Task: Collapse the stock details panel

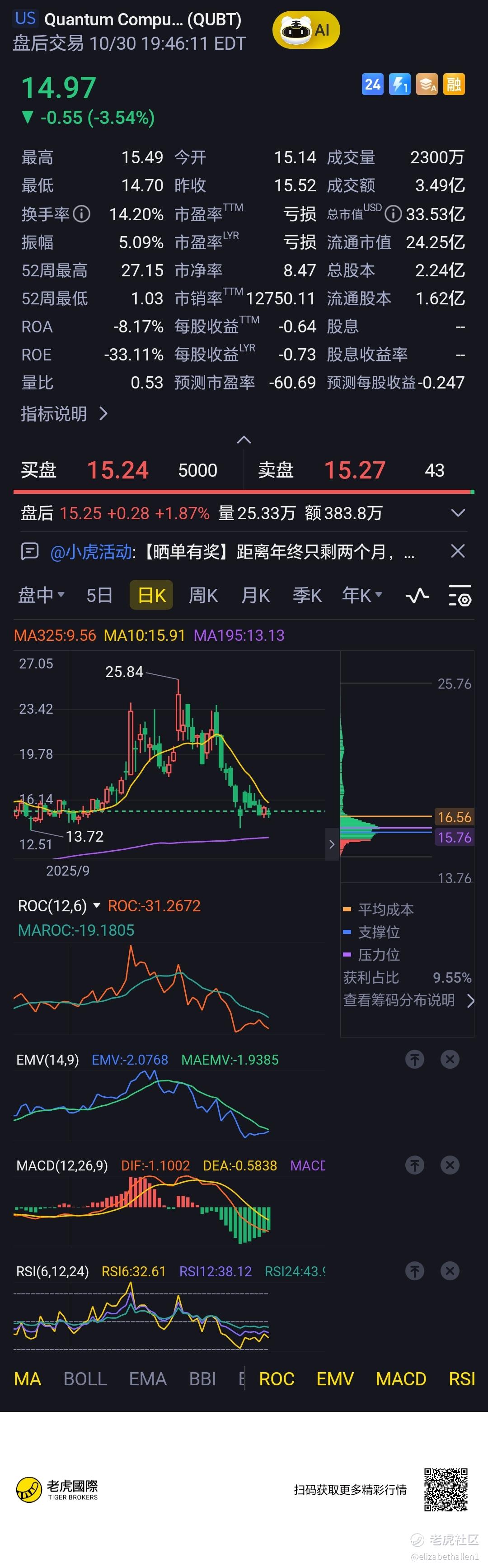Action: 244,440
